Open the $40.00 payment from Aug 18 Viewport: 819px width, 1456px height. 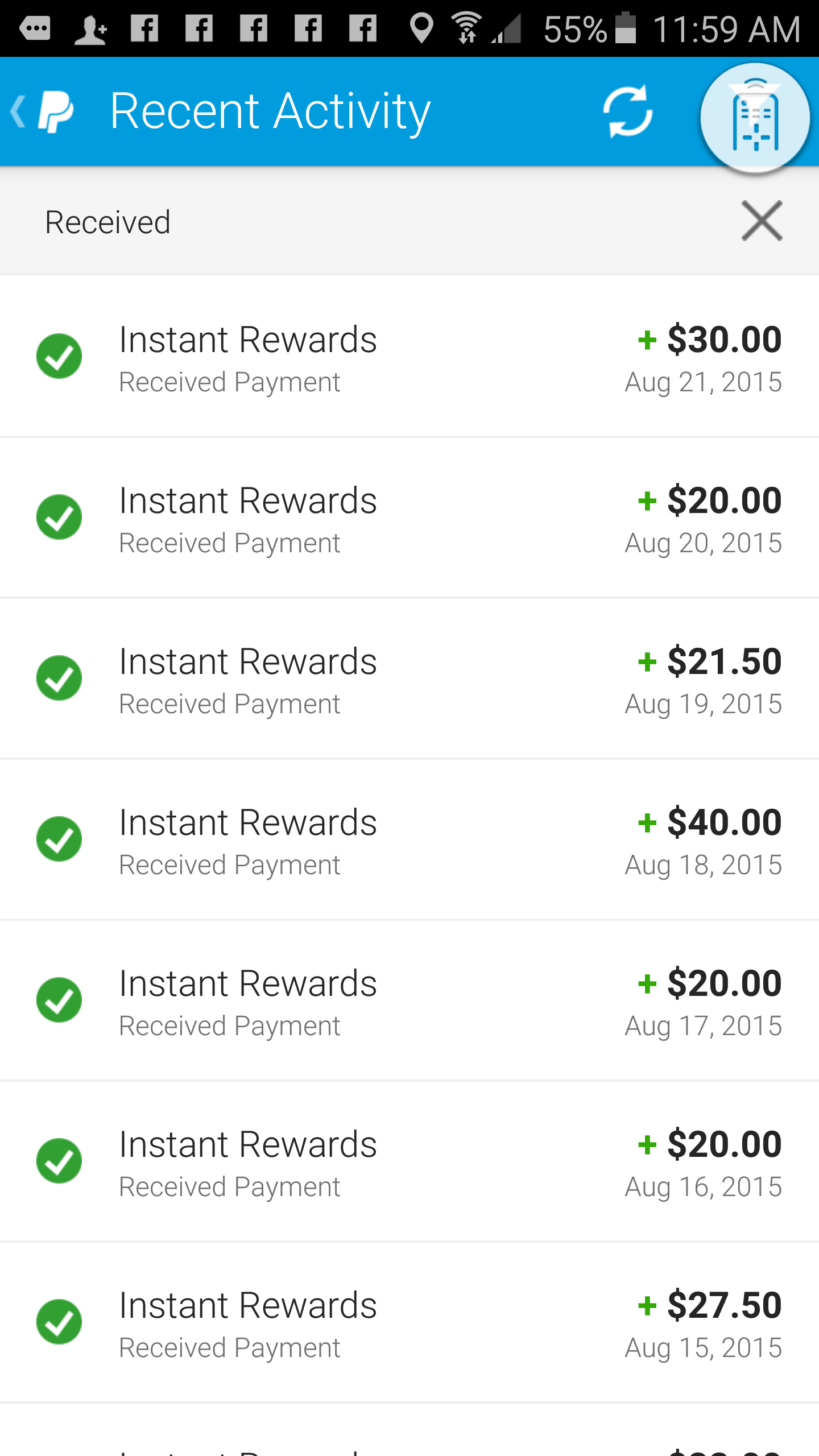pyautogui.click(x=409, y=839)
